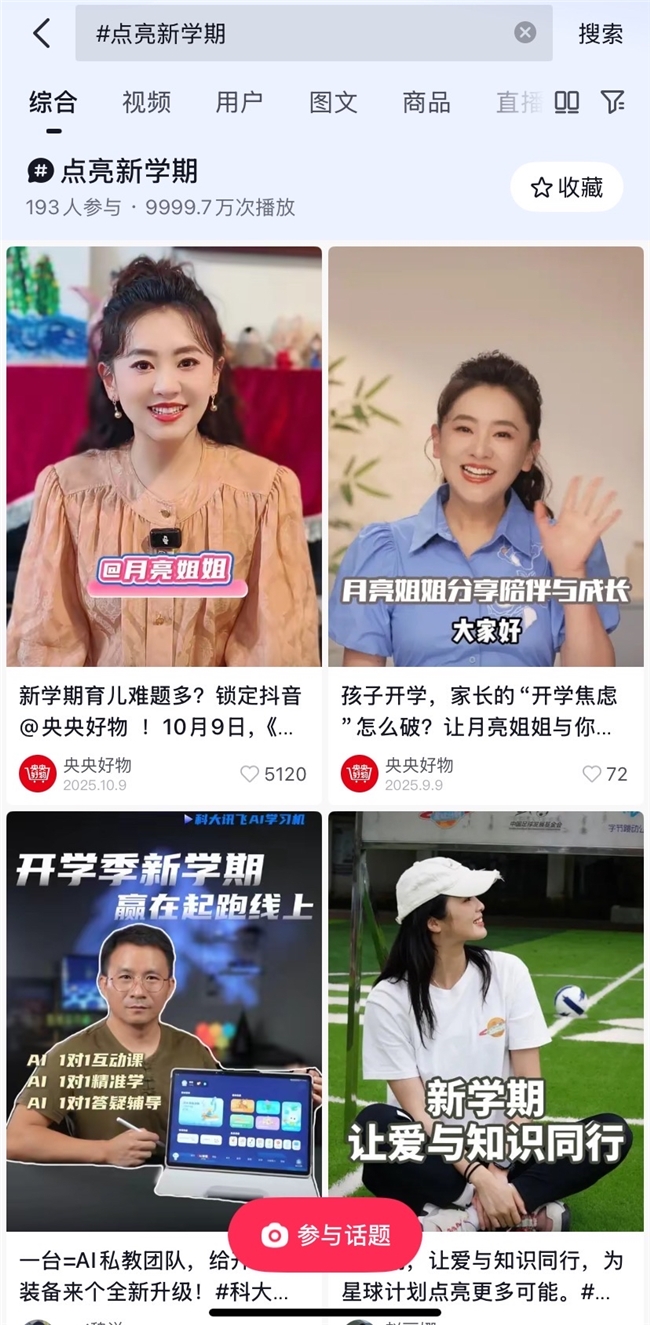Tap the 搜索 button
Screen dimensions: 650x1325
600,34
